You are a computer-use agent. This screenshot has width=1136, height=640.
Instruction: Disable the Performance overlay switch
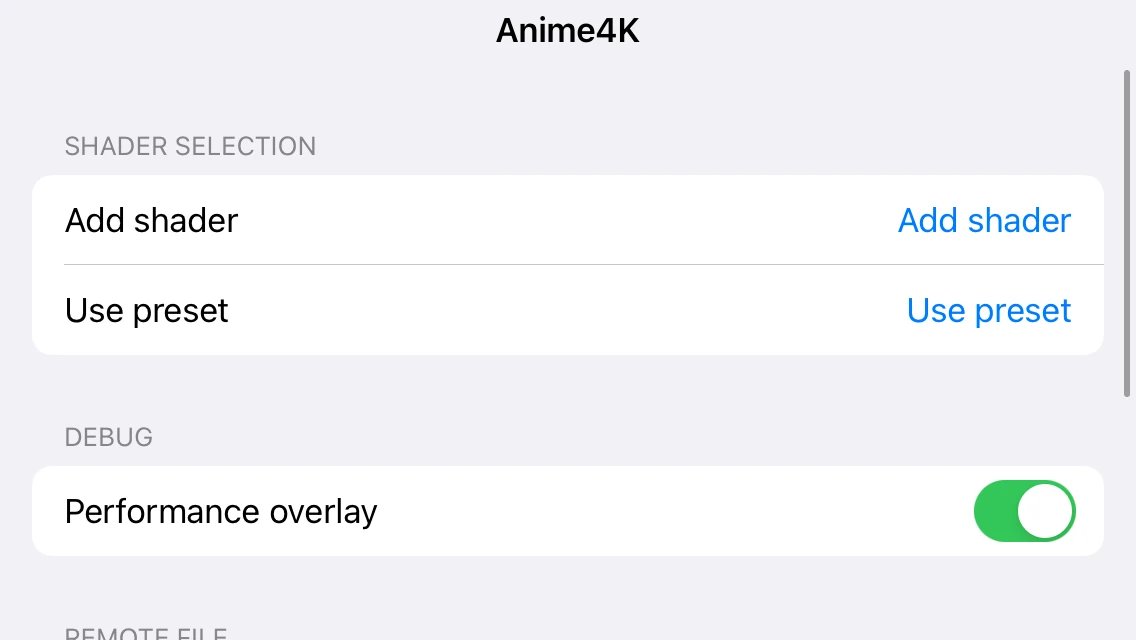[x=1023, y=511]
